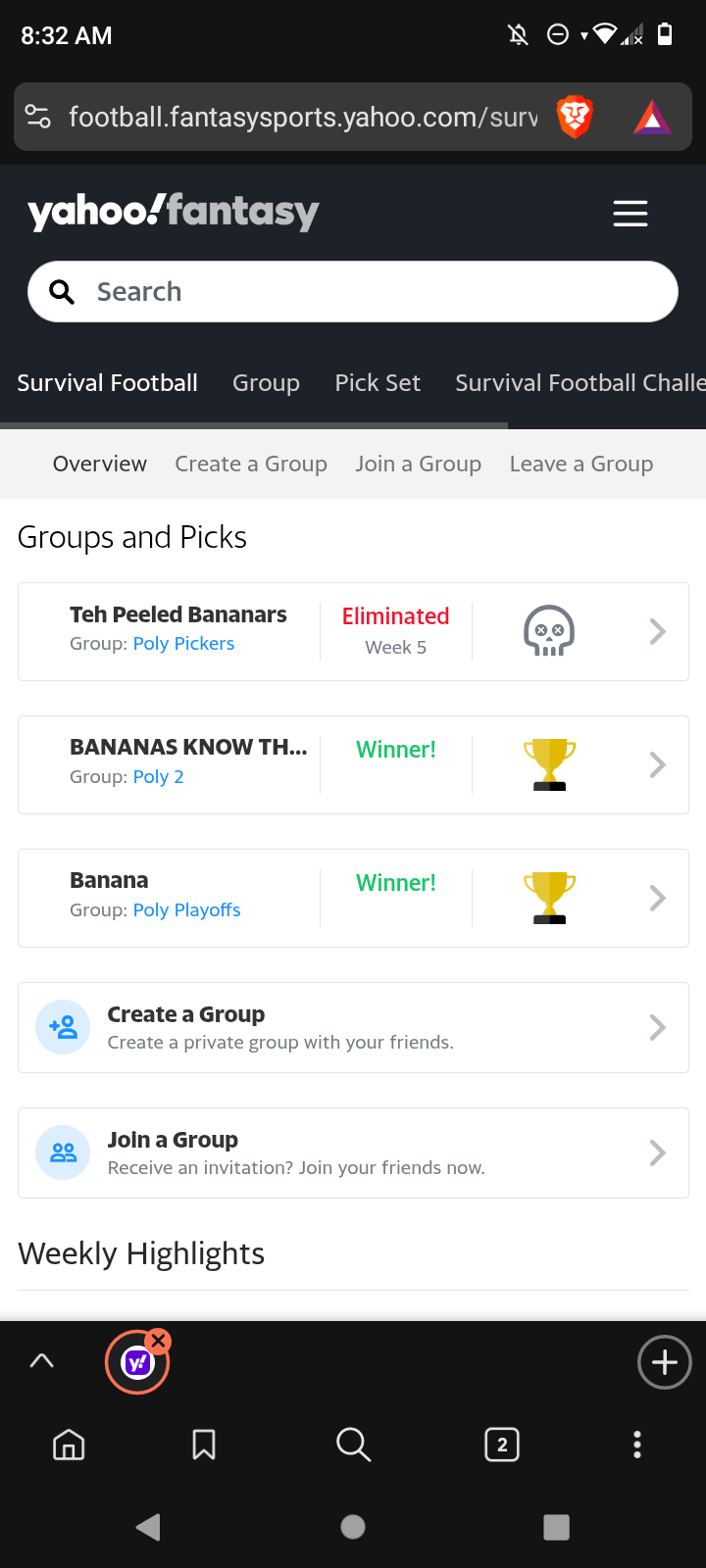Go to Leave a Group
The width and height of the screenshot is (706, 1568).
(x=581, y=465)
